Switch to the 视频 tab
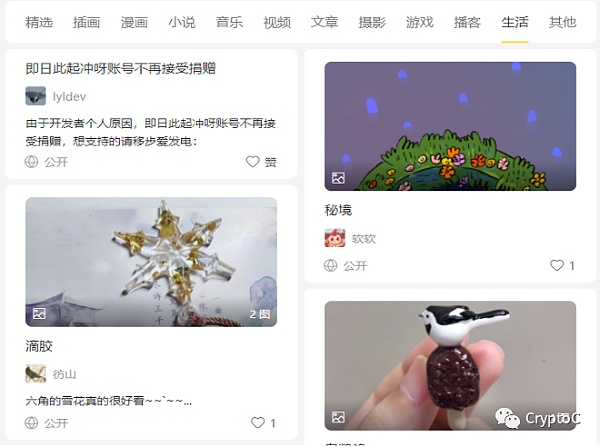The image size is (600, 447). point(277,22)
